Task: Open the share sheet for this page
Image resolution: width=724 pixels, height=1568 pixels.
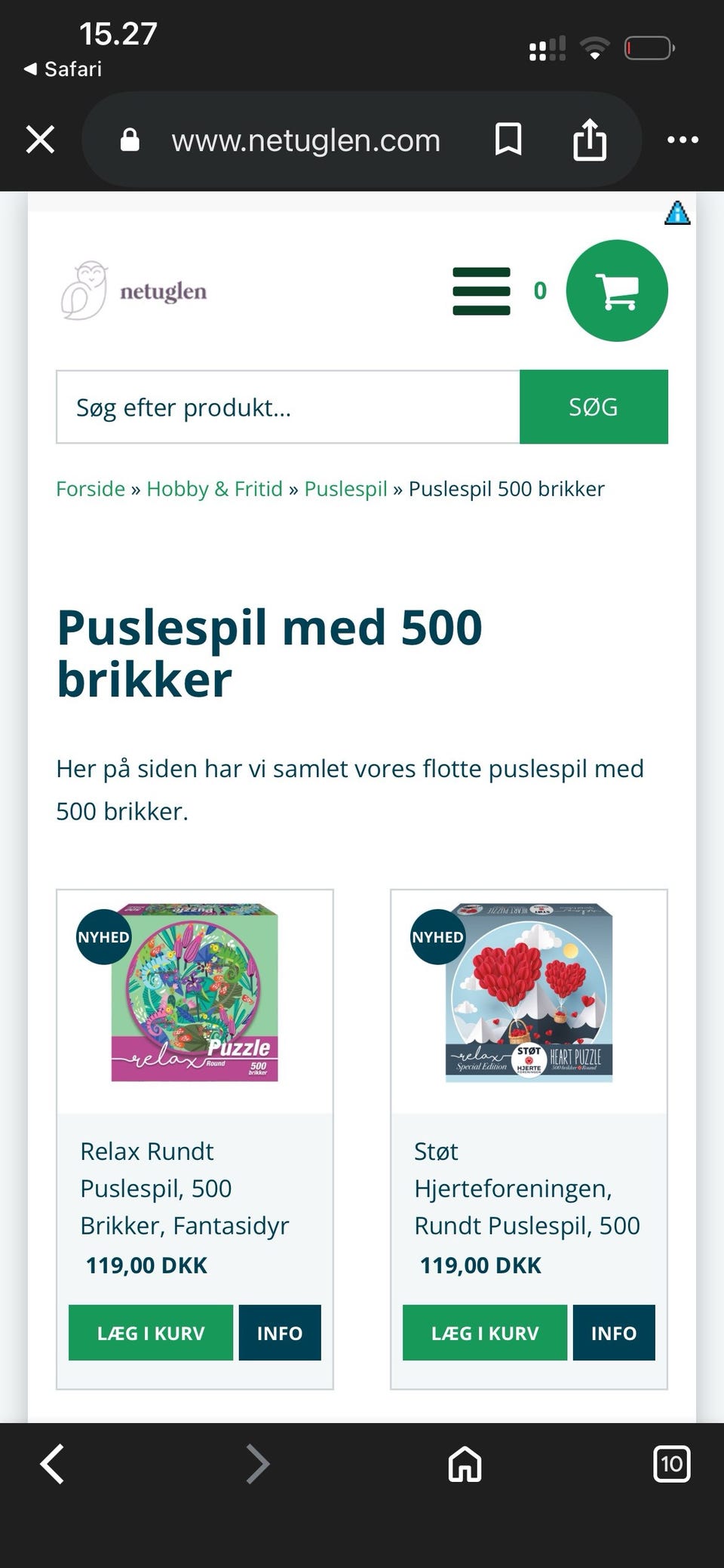Action: pos(591,139)
